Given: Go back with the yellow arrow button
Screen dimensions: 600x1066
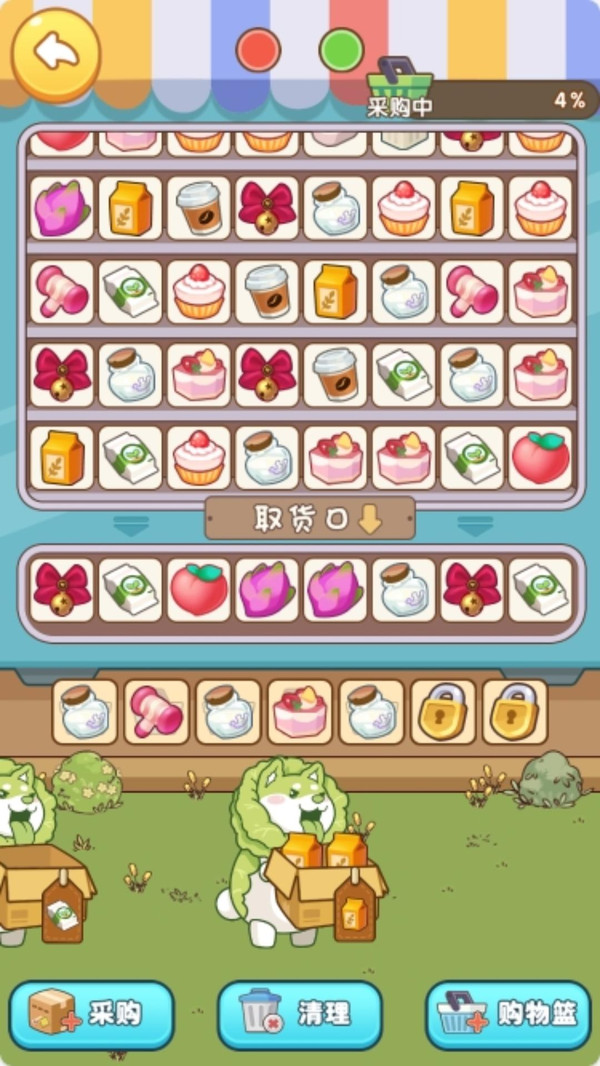Looking at the screenshot, I should pos(56,53).
